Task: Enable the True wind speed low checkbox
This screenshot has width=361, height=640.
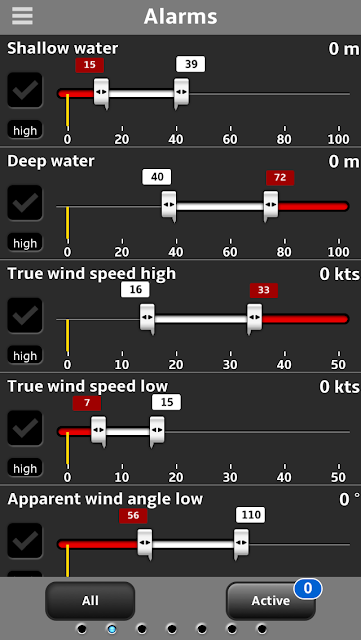Action: (x=25, y=428)
